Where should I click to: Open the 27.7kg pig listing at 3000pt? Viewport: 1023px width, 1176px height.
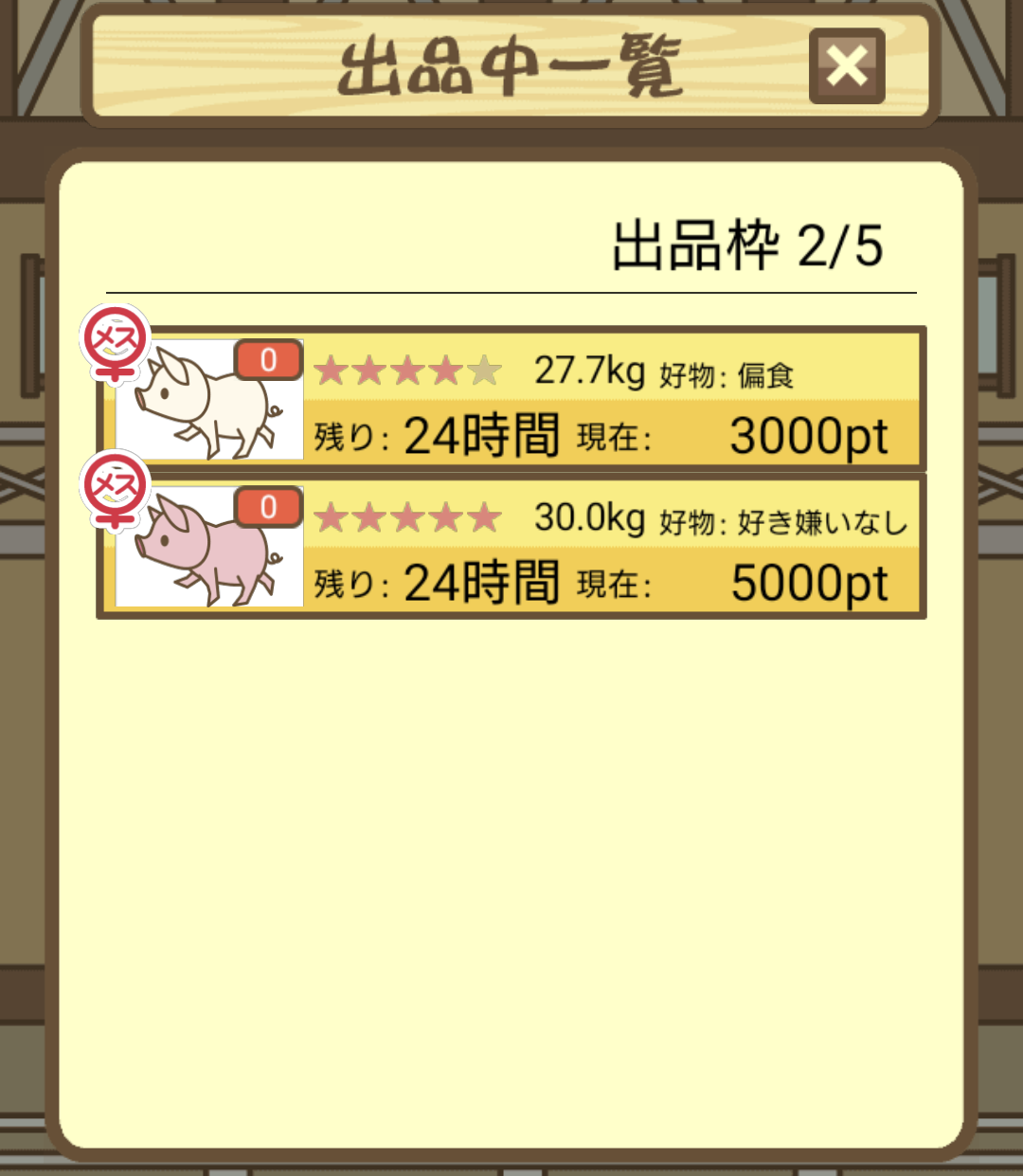(x=511, y=399)
